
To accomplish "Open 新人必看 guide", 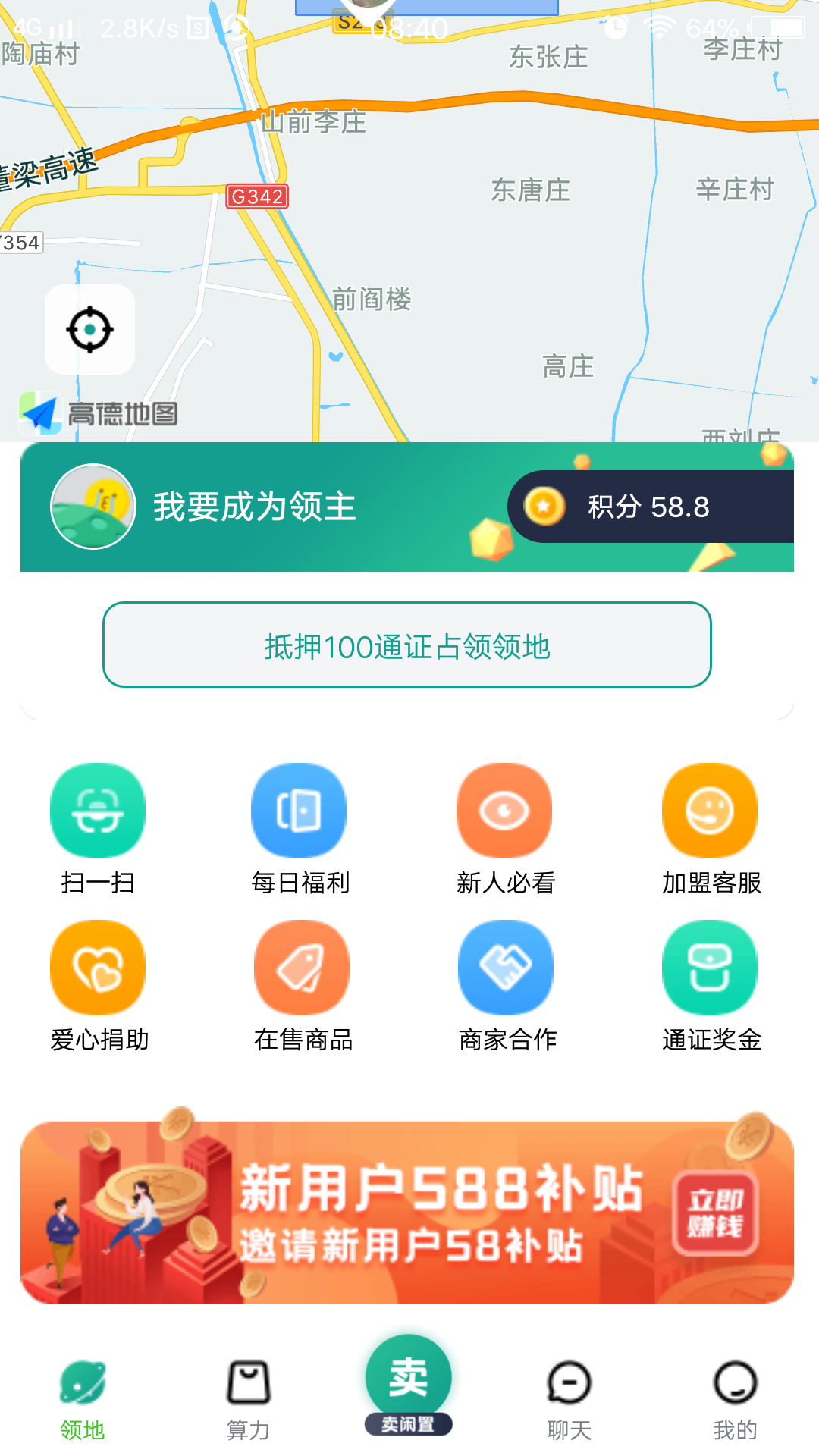I will point(505,830).
